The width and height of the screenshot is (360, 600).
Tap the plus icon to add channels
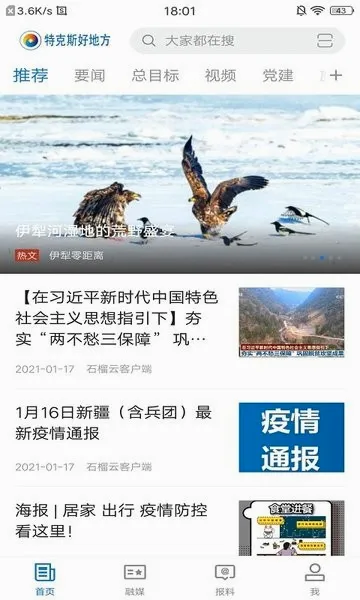coord(336,75)
